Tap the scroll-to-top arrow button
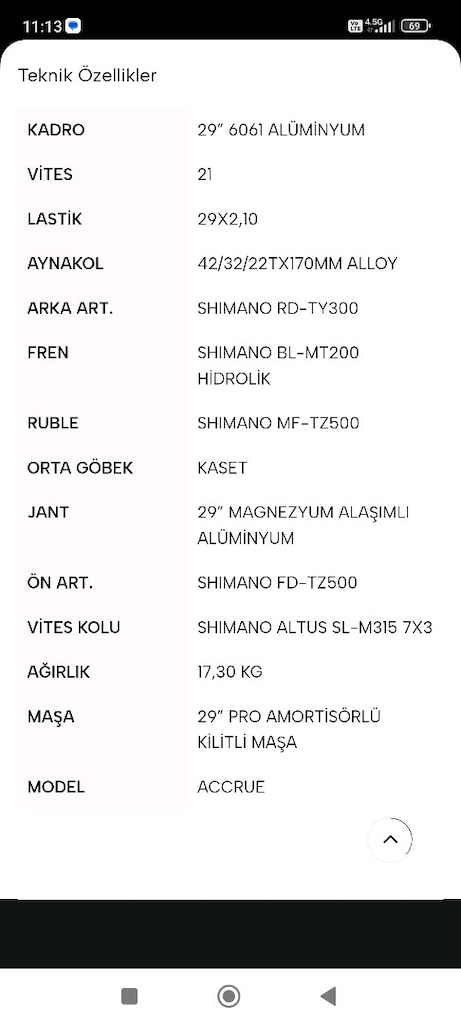 click(390, 839)
